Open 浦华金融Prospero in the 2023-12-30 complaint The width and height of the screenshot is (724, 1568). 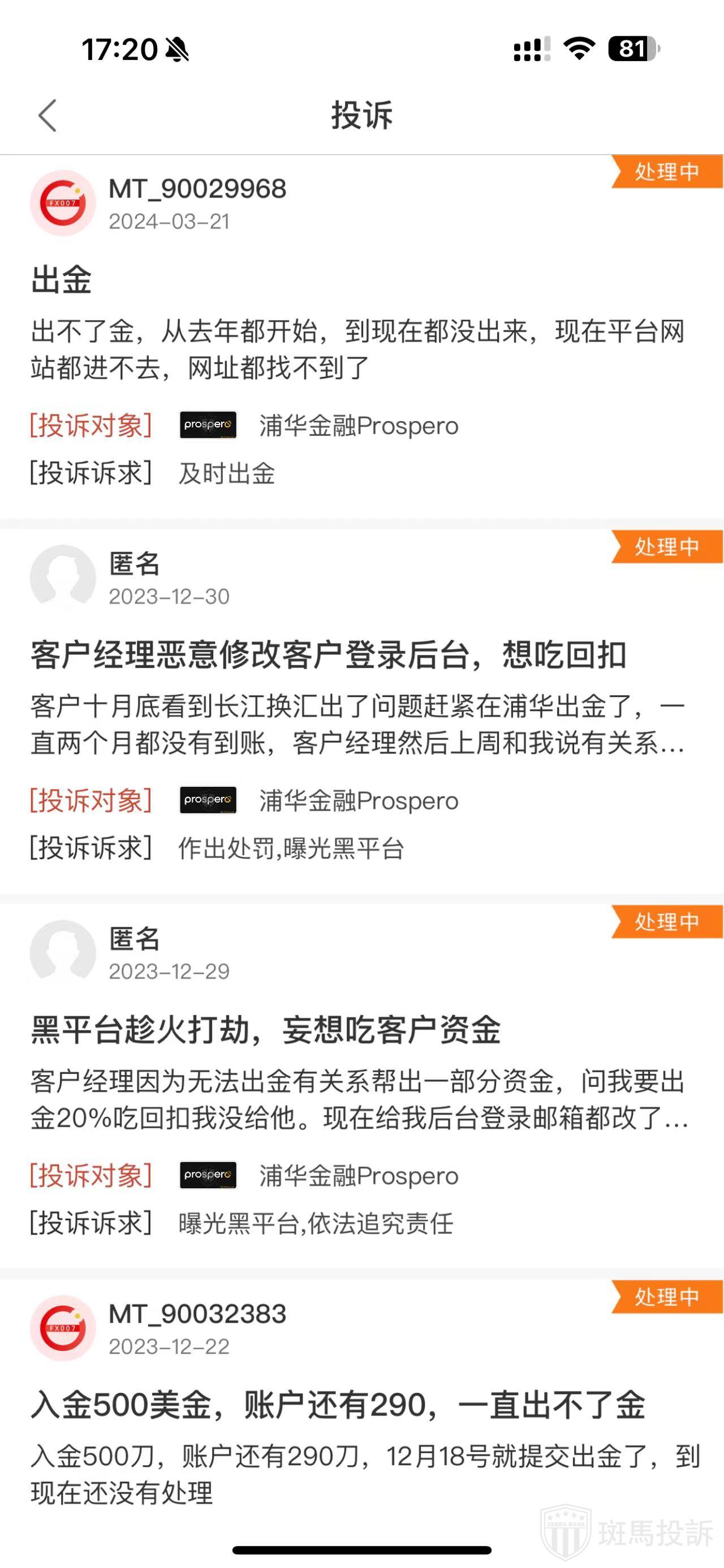(358, 800)
